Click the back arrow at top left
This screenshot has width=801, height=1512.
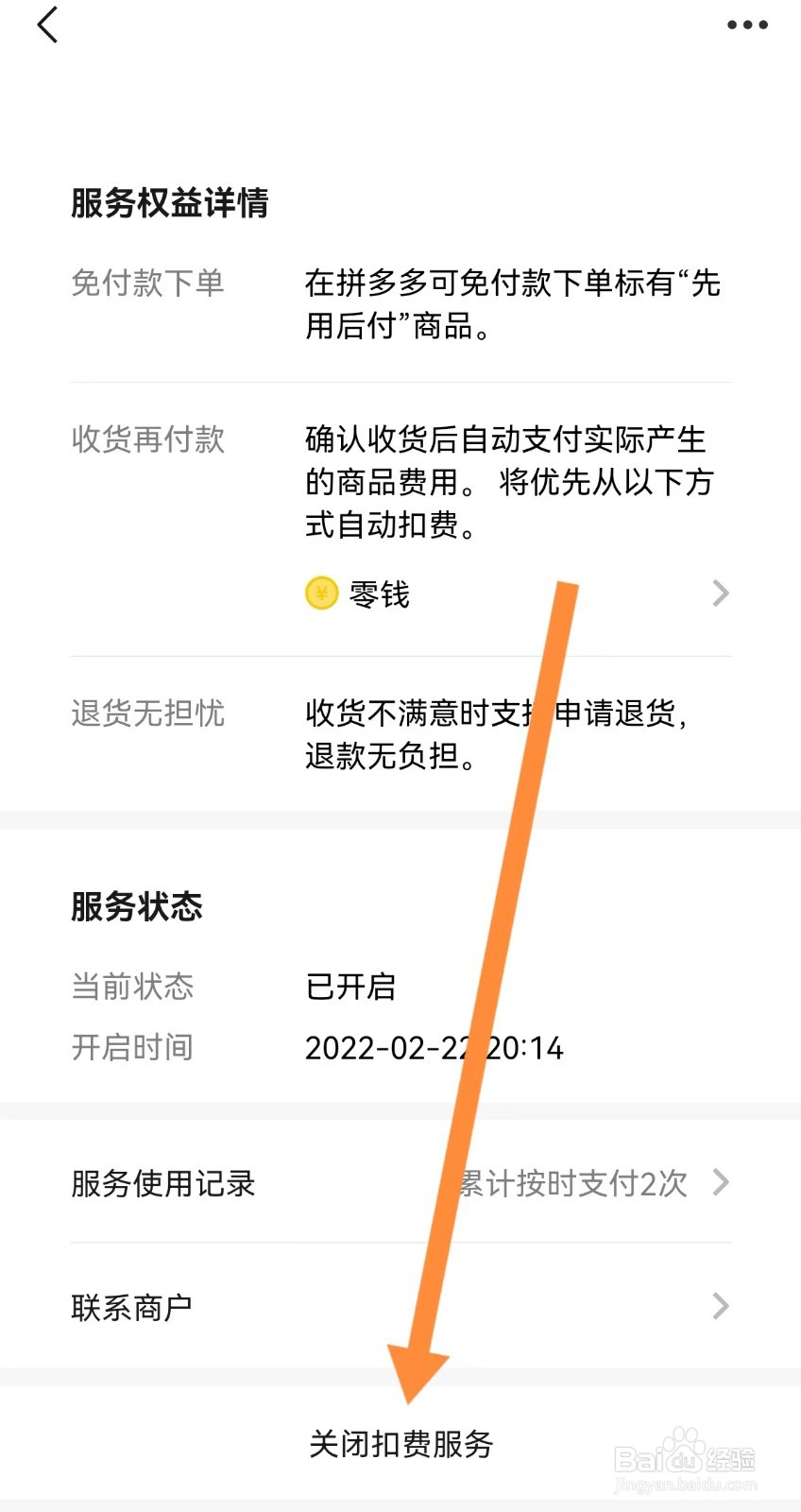(x=47, y=26)
